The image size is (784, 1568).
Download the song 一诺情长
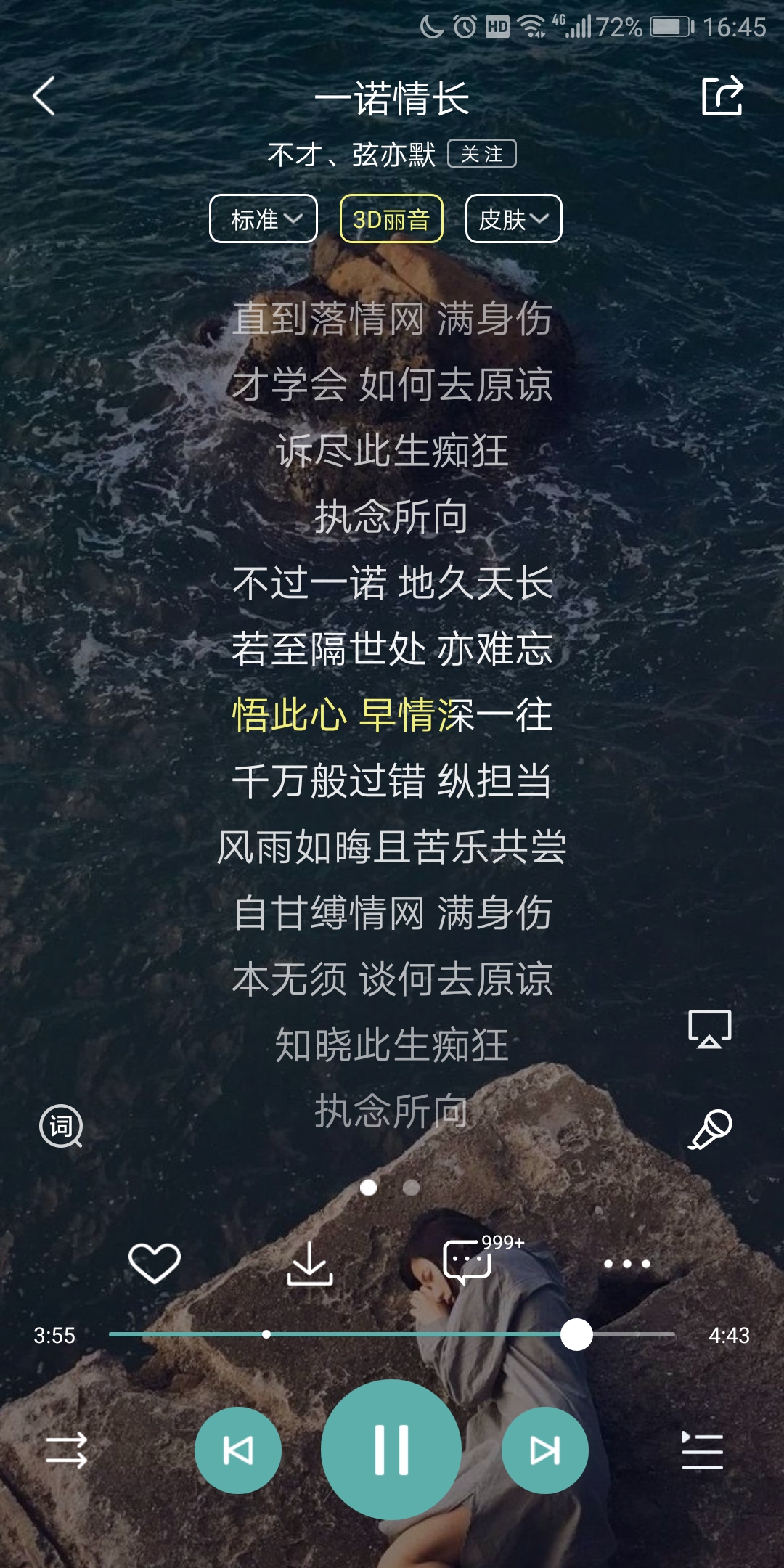coord(311,1263)
